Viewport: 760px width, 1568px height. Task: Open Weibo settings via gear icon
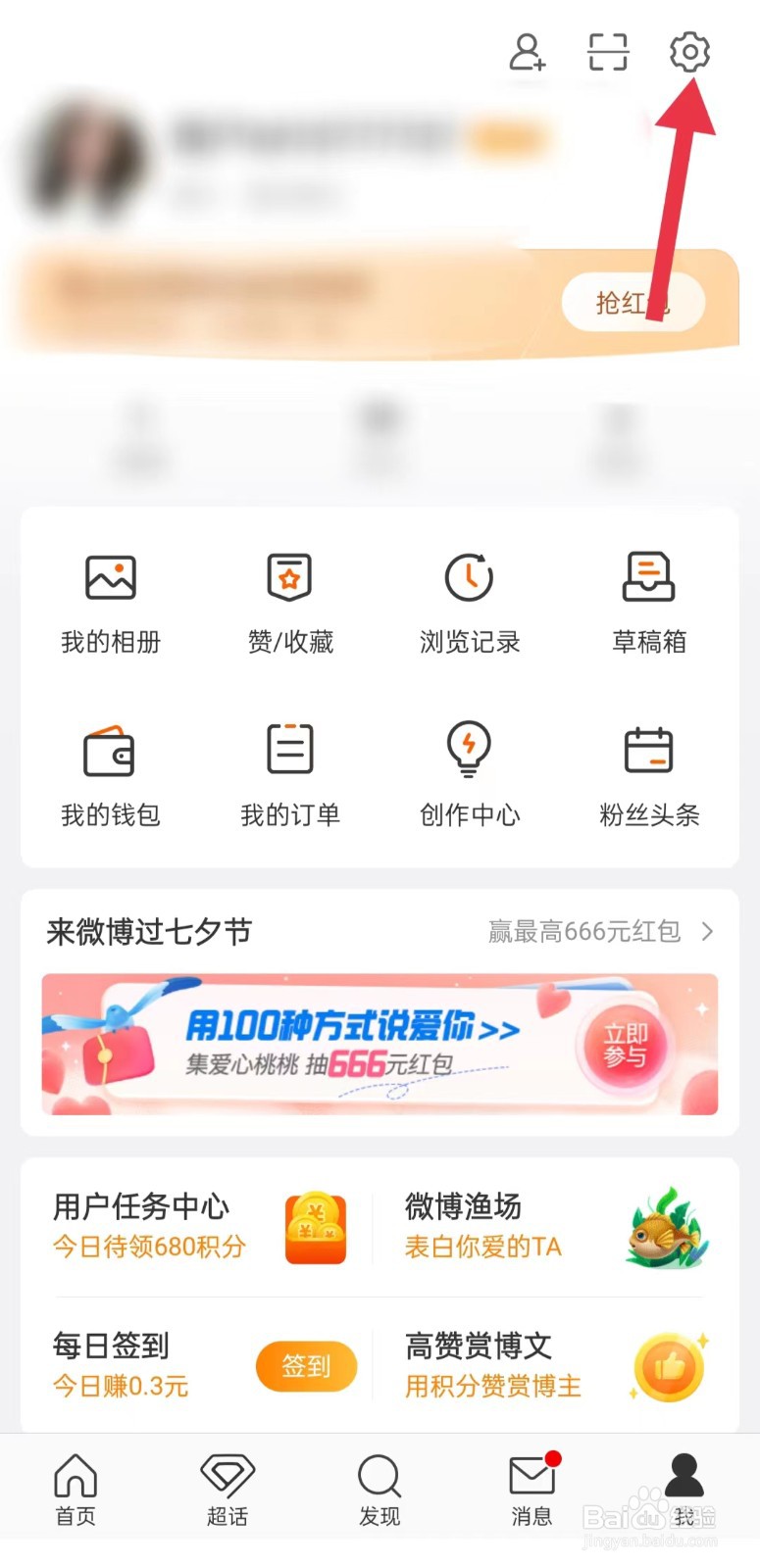click(x=688, y=53)
